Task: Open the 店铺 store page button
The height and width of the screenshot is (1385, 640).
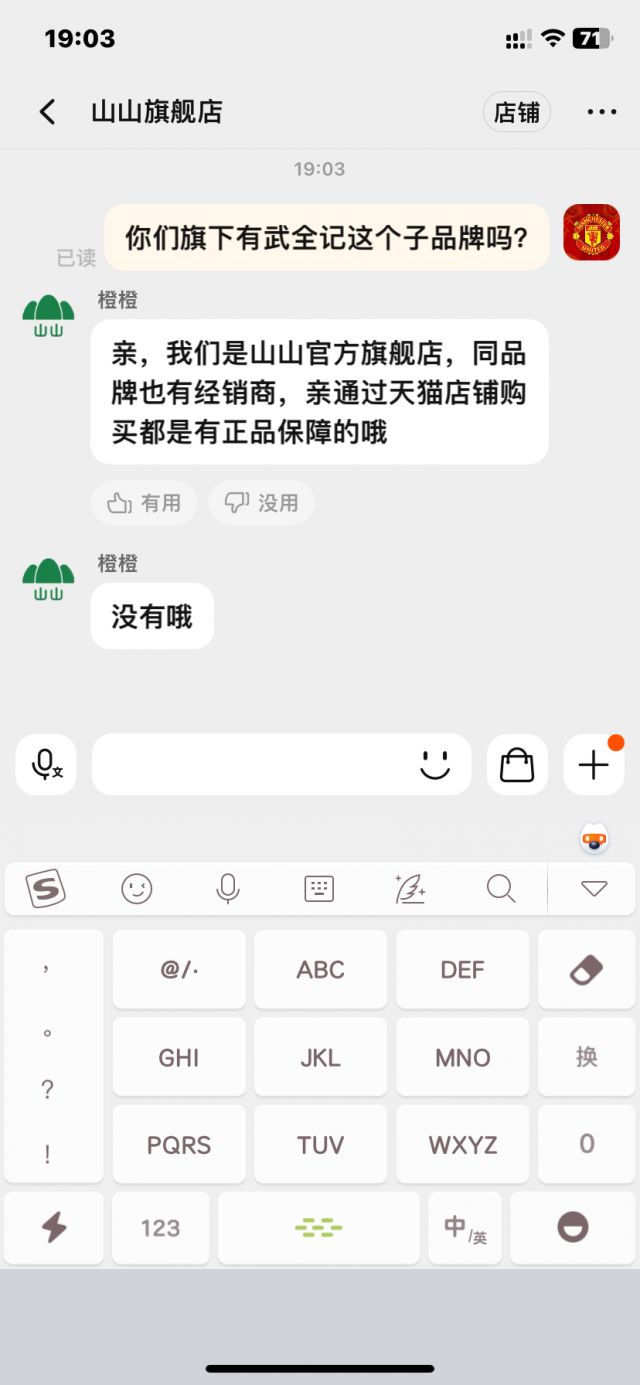Action: tap(517, 112)
